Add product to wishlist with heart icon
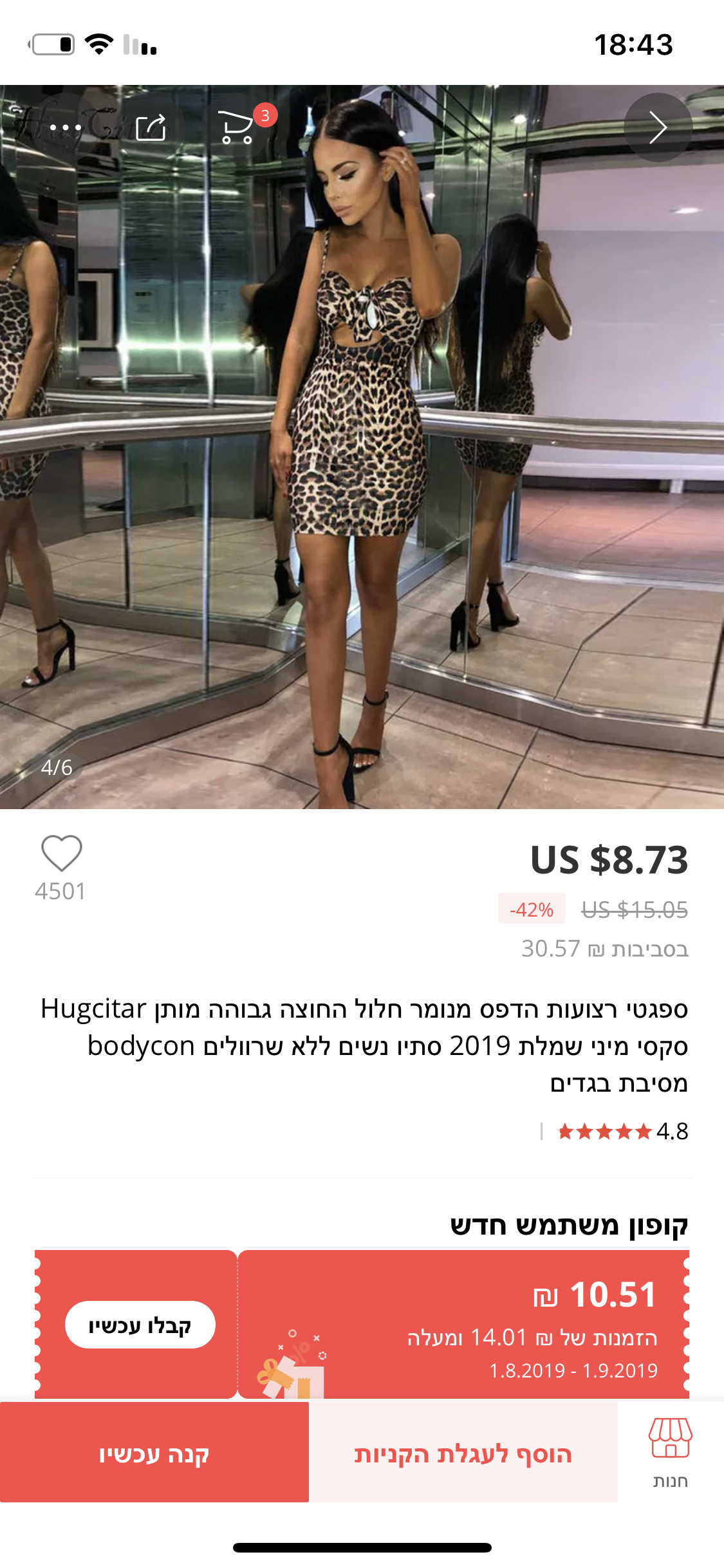The image size is (724, 1568). pos(61,854)
